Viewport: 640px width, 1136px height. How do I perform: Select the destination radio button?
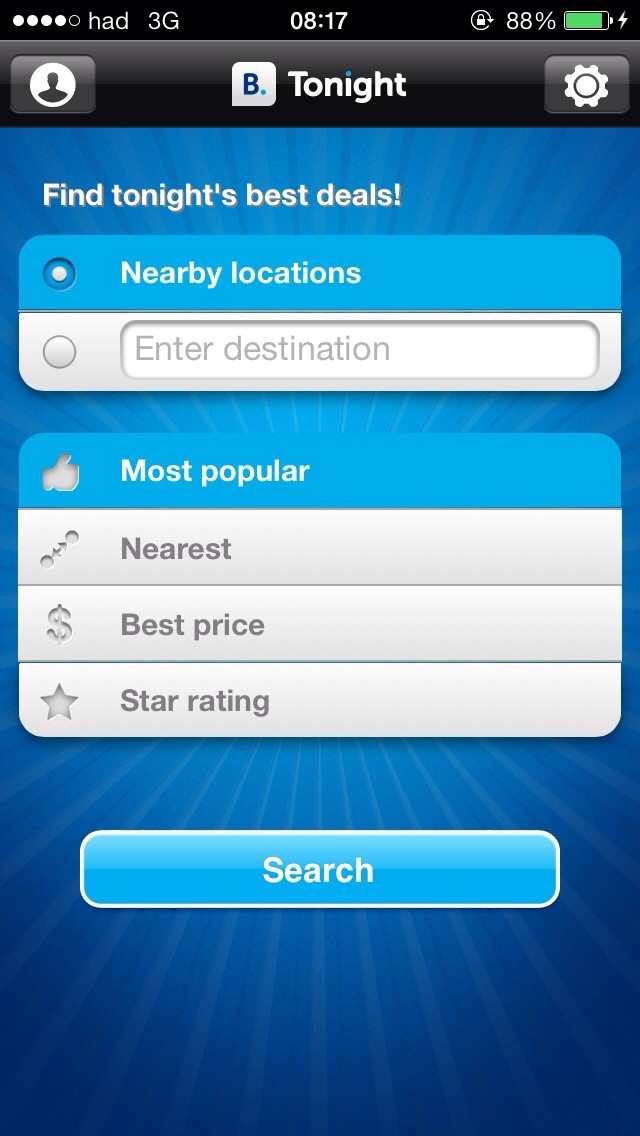[x=60, y=351]
